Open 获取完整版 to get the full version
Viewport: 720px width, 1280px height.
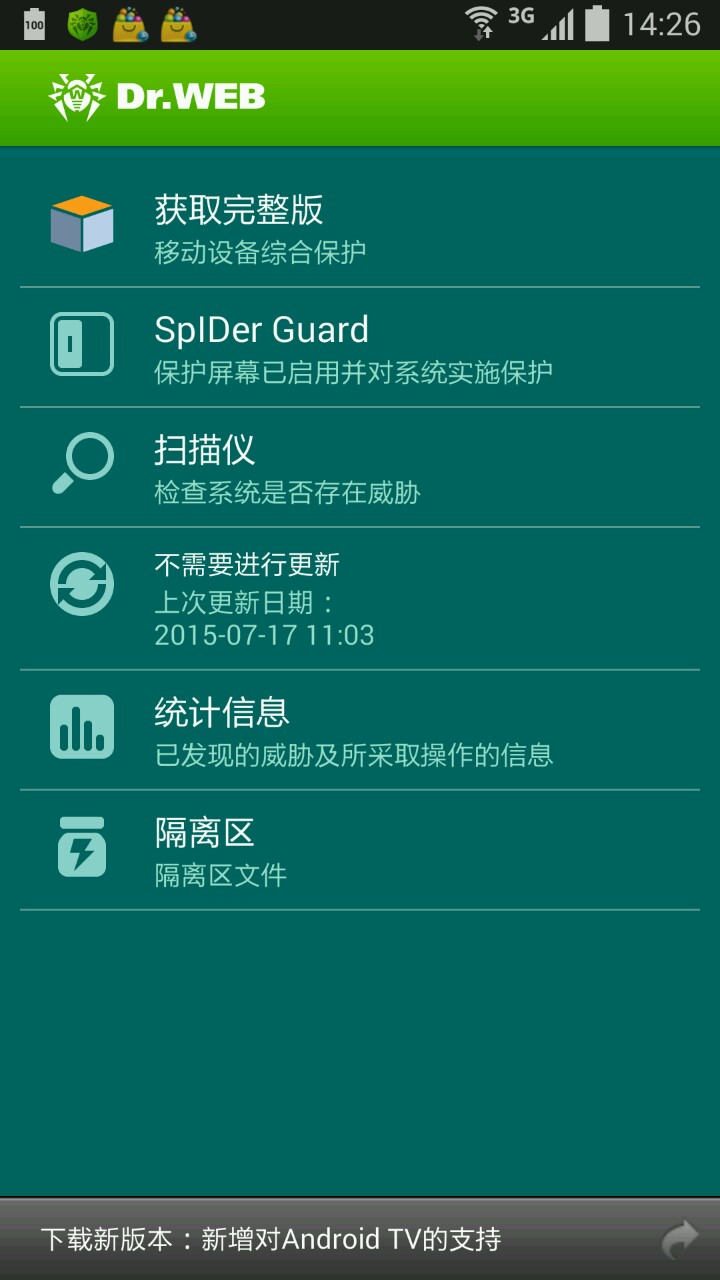pyautogui.click(x=360, y=227)
